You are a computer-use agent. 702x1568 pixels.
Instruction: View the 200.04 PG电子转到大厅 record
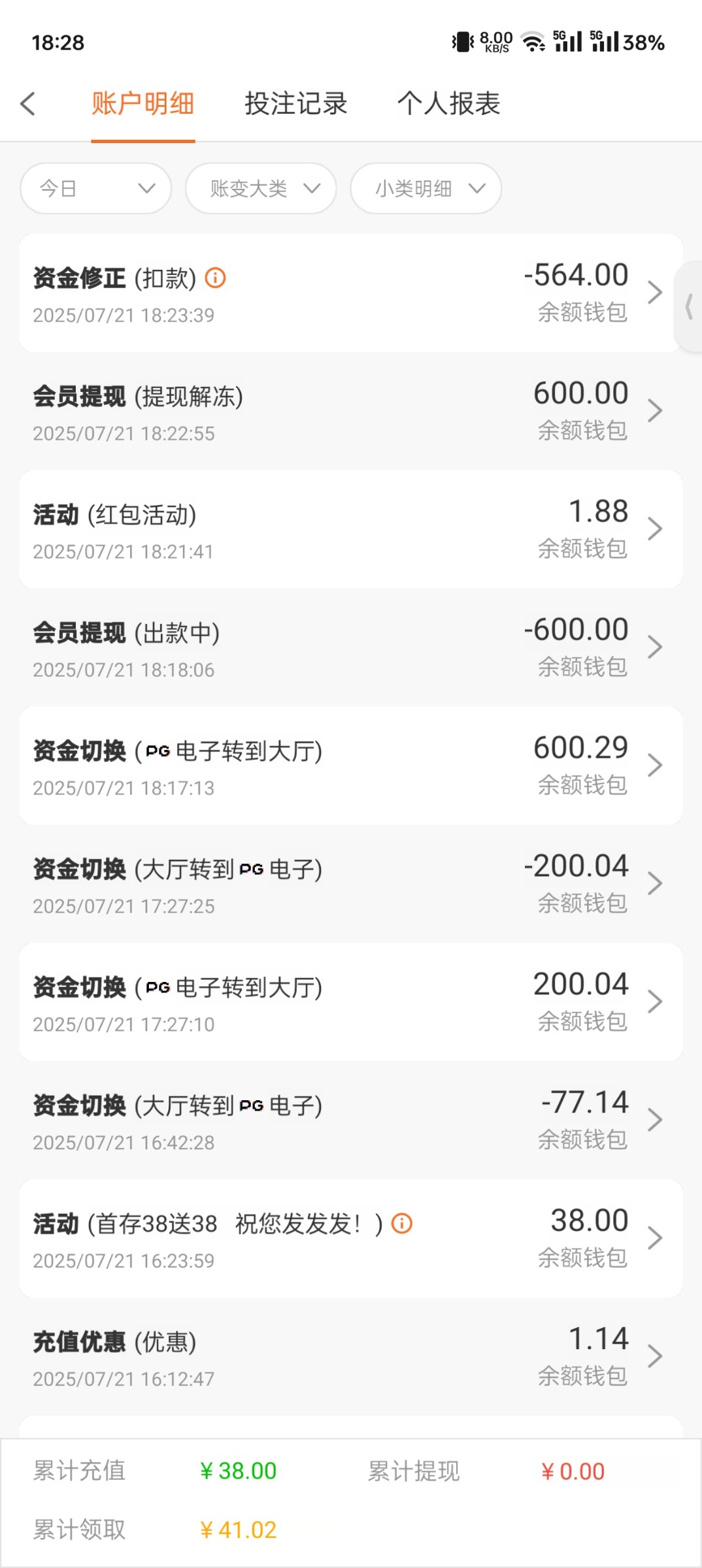point(350,1003)
